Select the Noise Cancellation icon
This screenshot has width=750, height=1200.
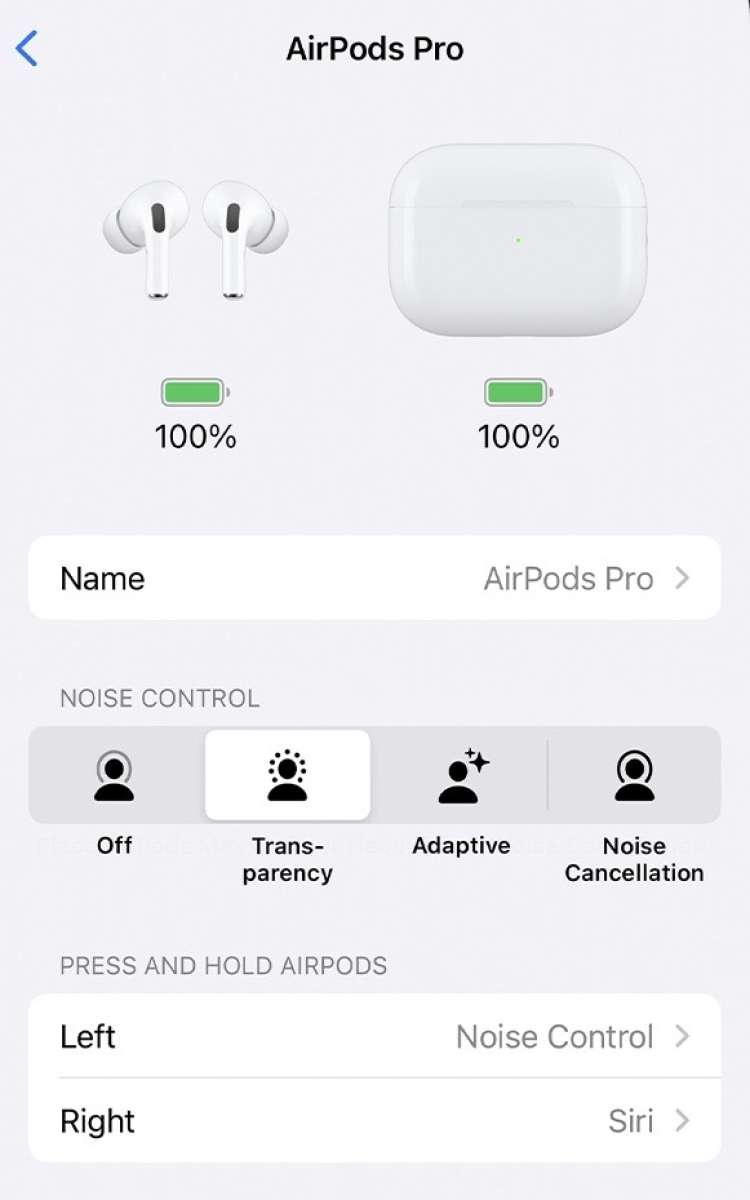(635, 775)
